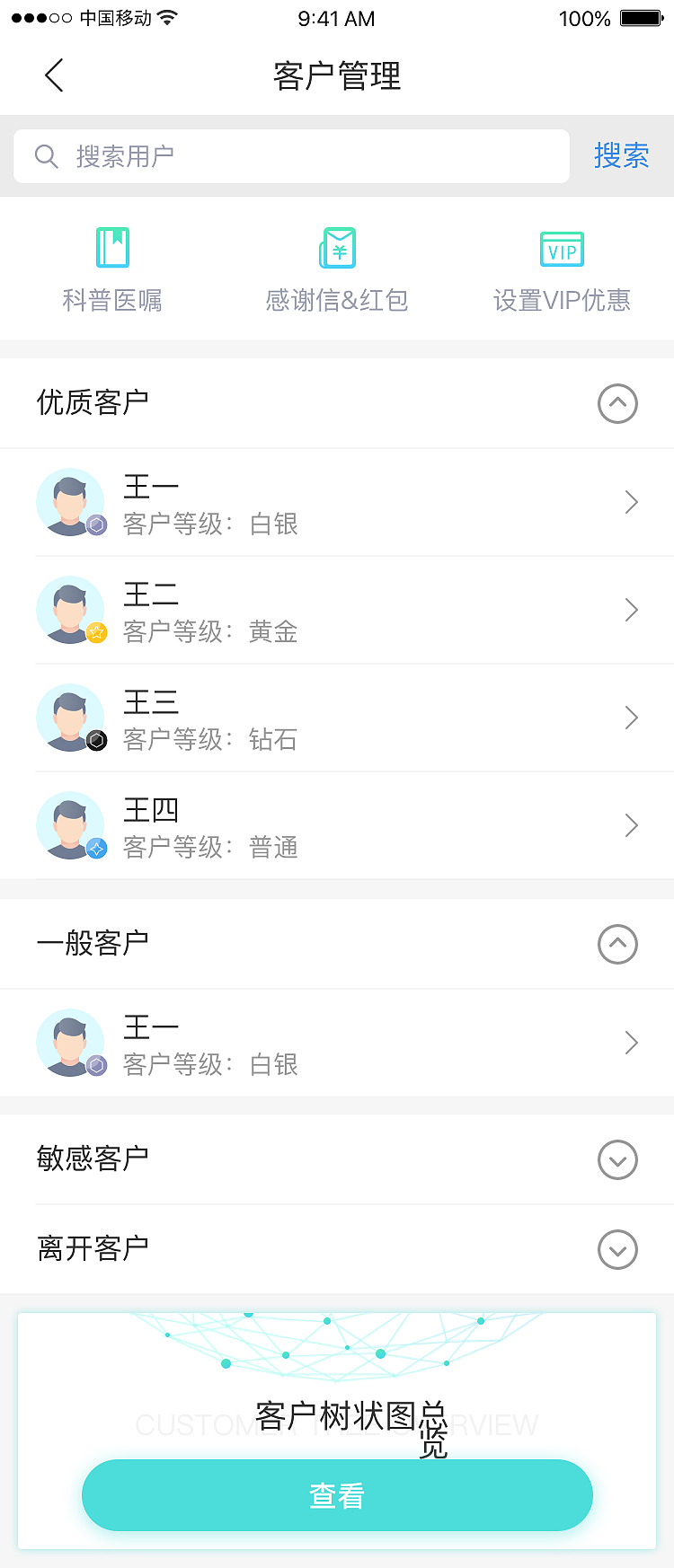Tap the magnifying glass search icon

point(46,156)
